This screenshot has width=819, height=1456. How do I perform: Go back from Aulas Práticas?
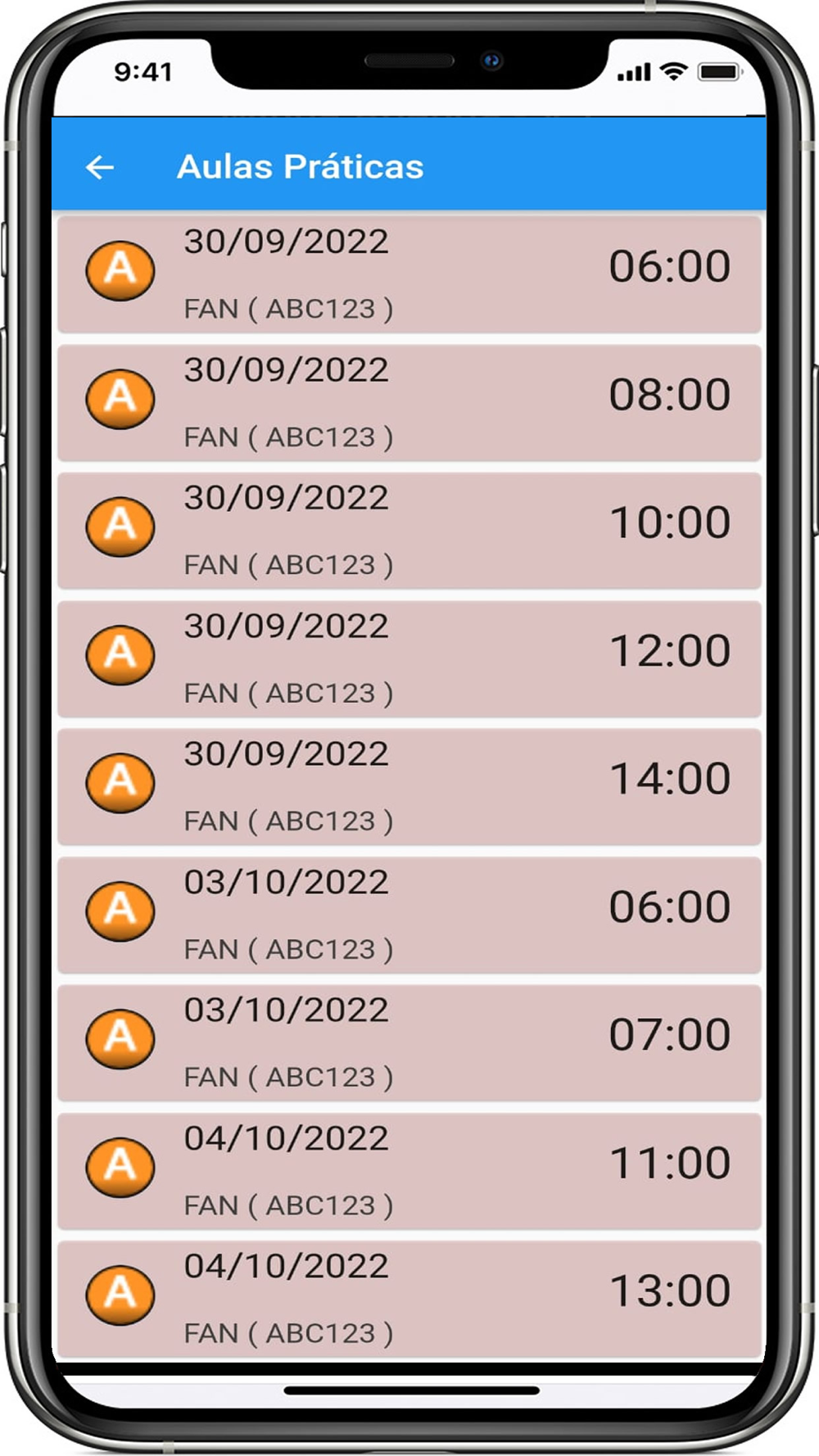tap(100, 167)
